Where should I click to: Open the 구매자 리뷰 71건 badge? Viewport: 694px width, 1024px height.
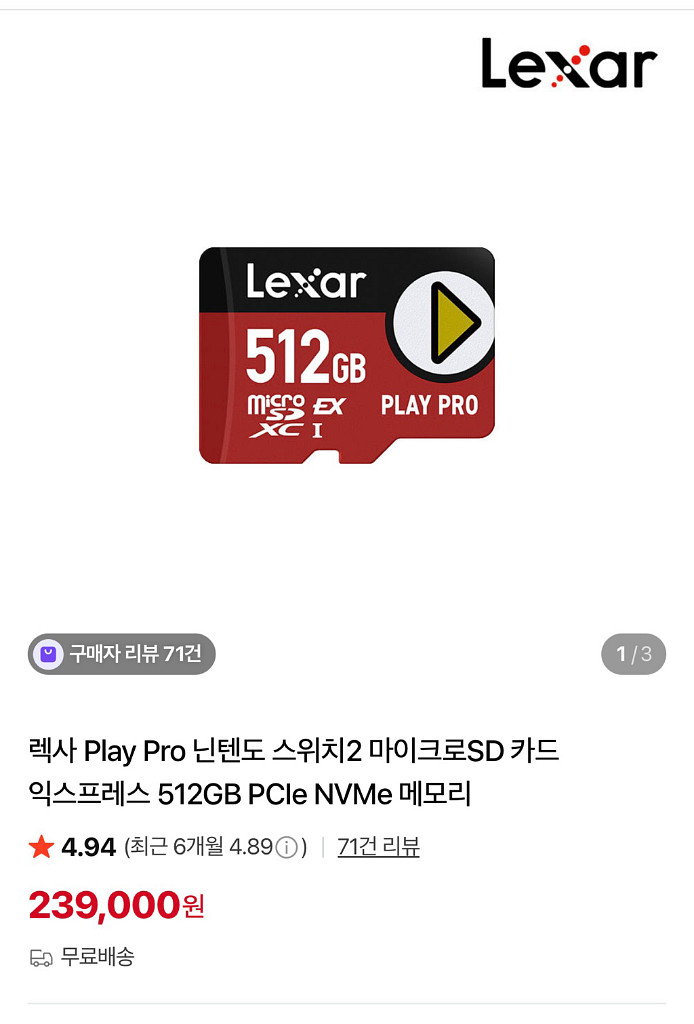coord(121,654)
